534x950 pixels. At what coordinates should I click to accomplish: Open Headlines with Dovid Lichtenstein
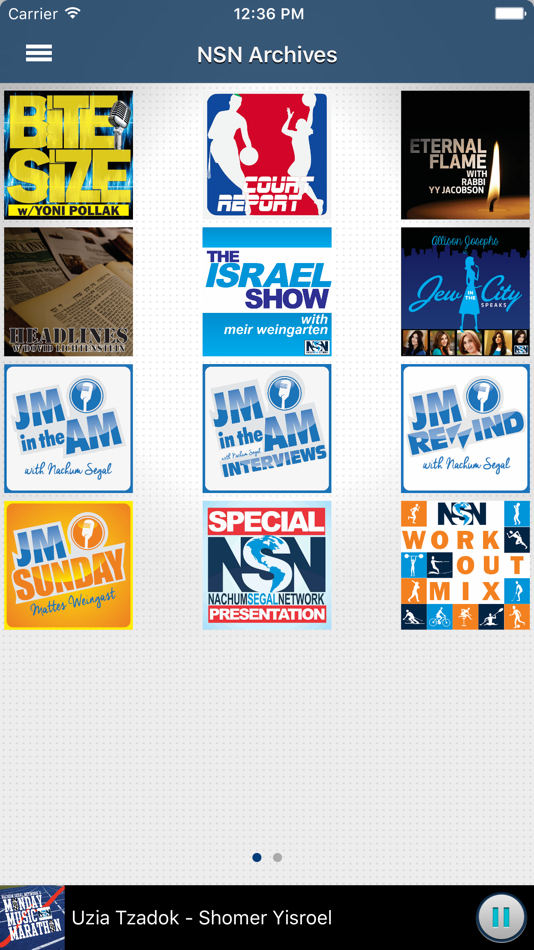68,292
